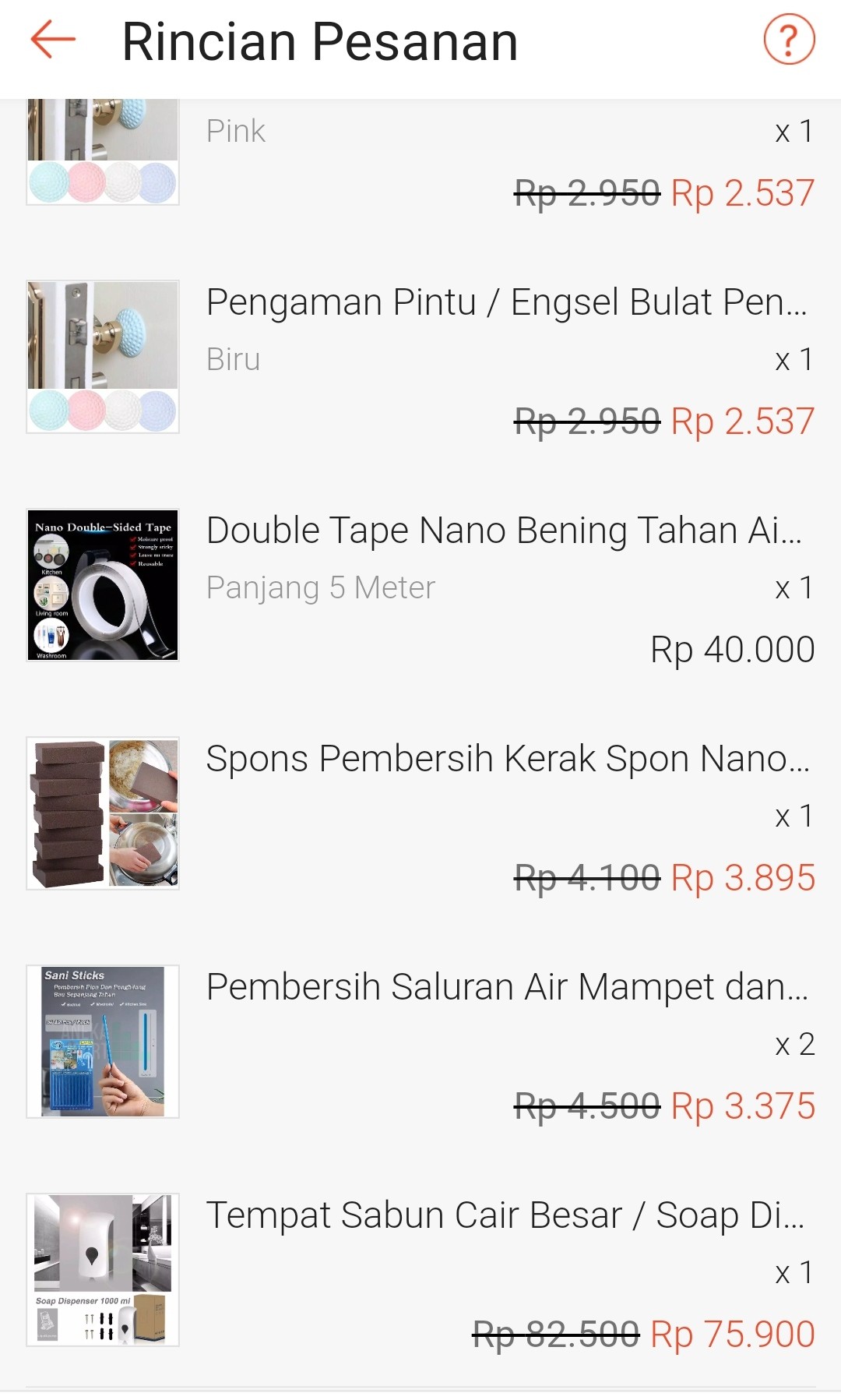Open the Rincian Pesanan header title
The image size is (841, 1400).
pyautogui.click(x=321, y=41)
